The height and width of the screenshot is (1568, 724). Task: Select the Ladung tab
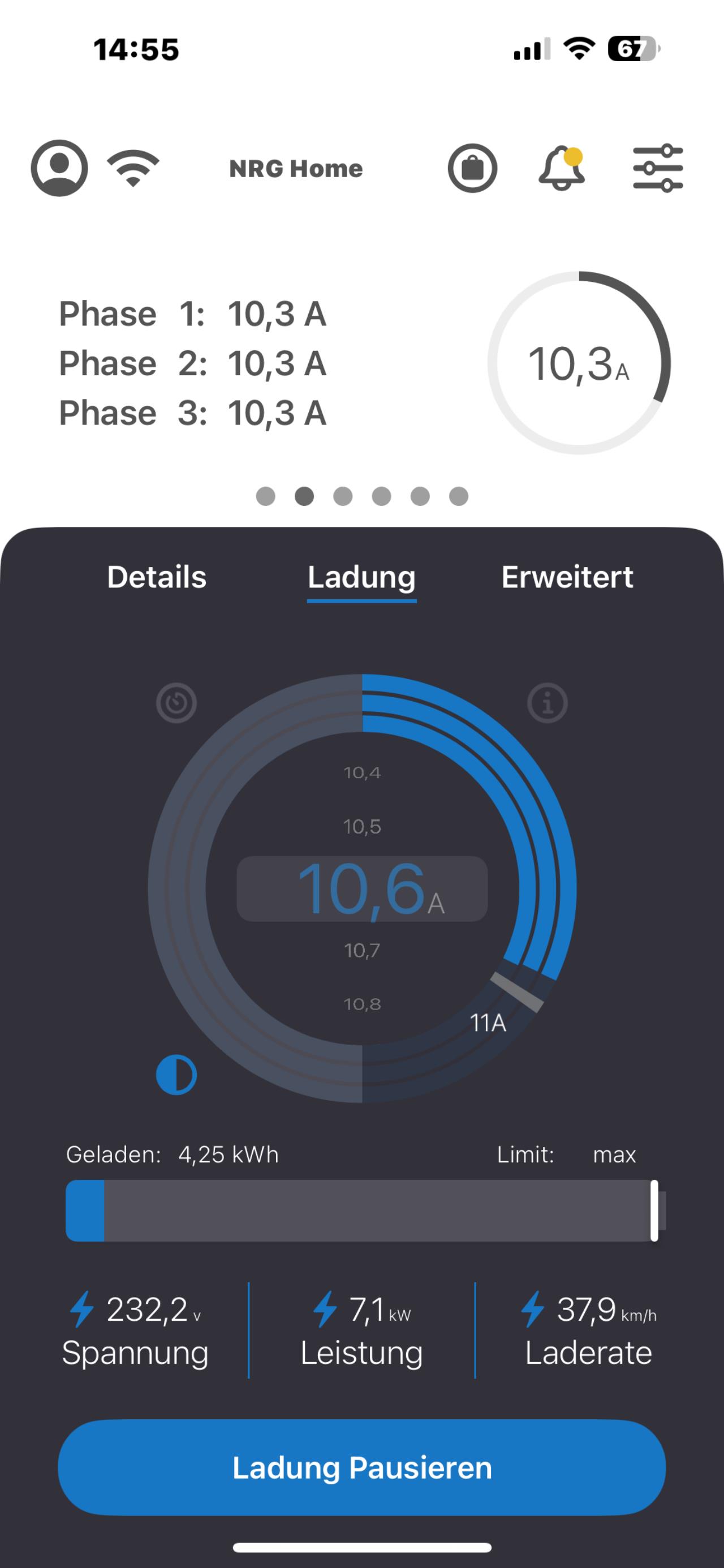click(x=361, y=577)
